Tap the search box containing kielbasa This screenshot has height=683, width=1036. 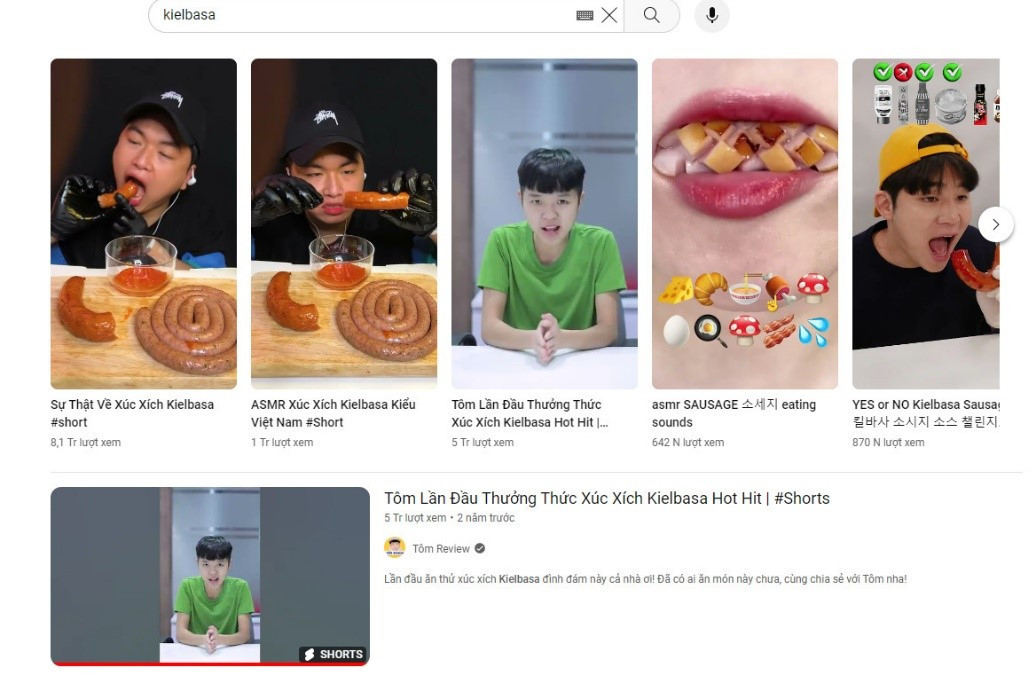pyautogui.click(x=360, y=15)
